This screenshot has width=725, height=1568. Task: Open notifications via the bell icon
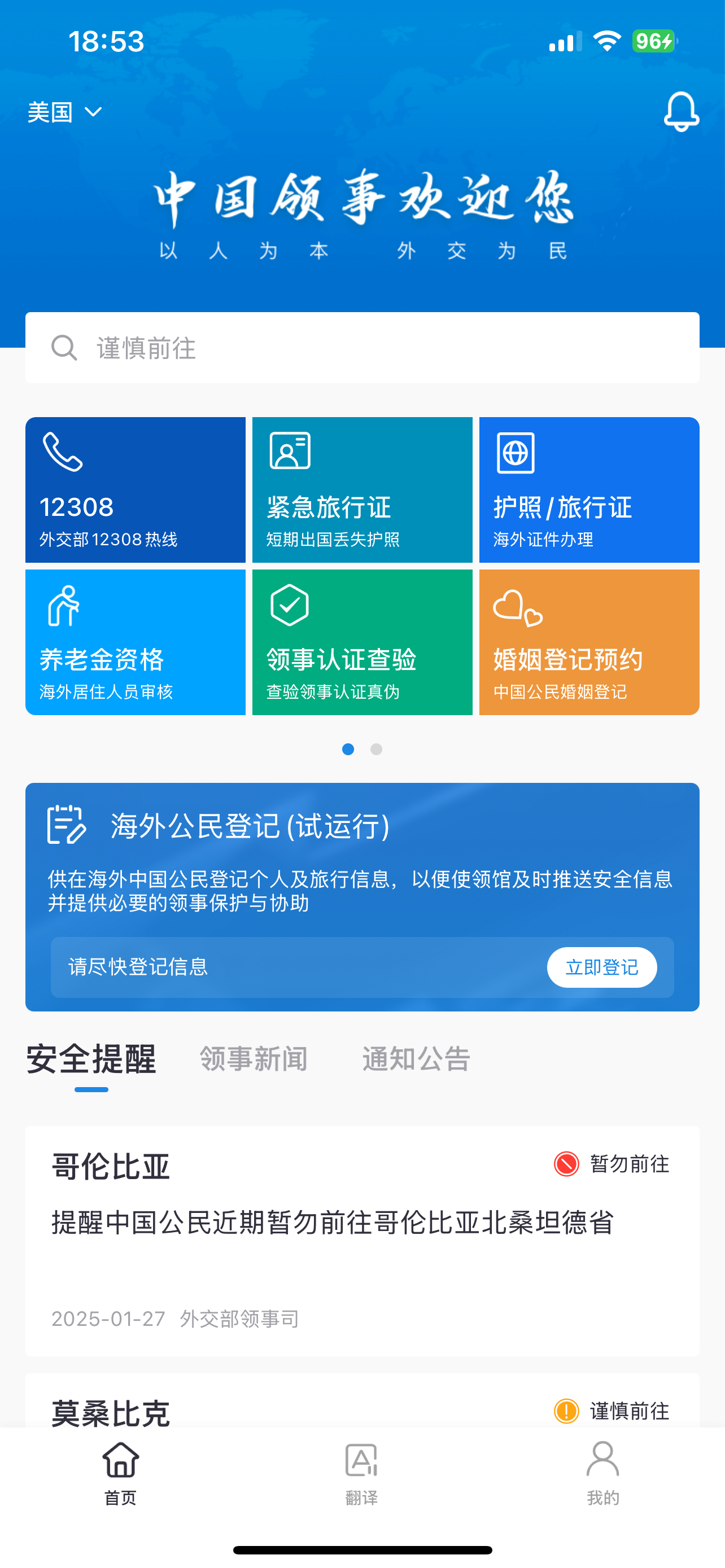680,112
